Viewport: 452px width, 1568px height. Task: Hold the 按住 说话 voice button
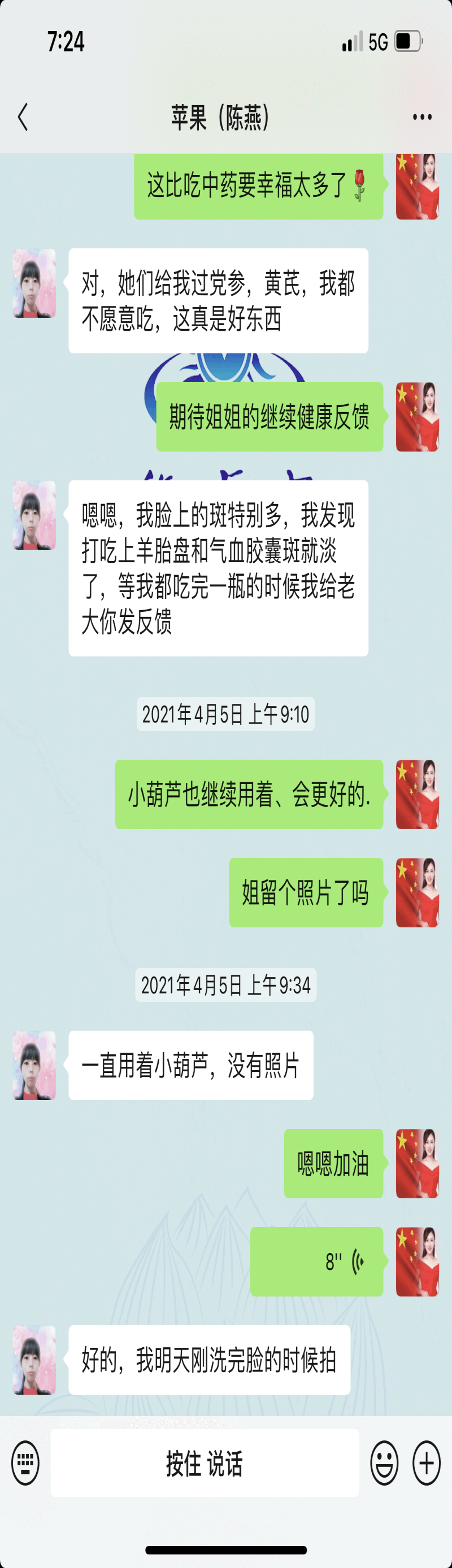[x=205, y=1462]
